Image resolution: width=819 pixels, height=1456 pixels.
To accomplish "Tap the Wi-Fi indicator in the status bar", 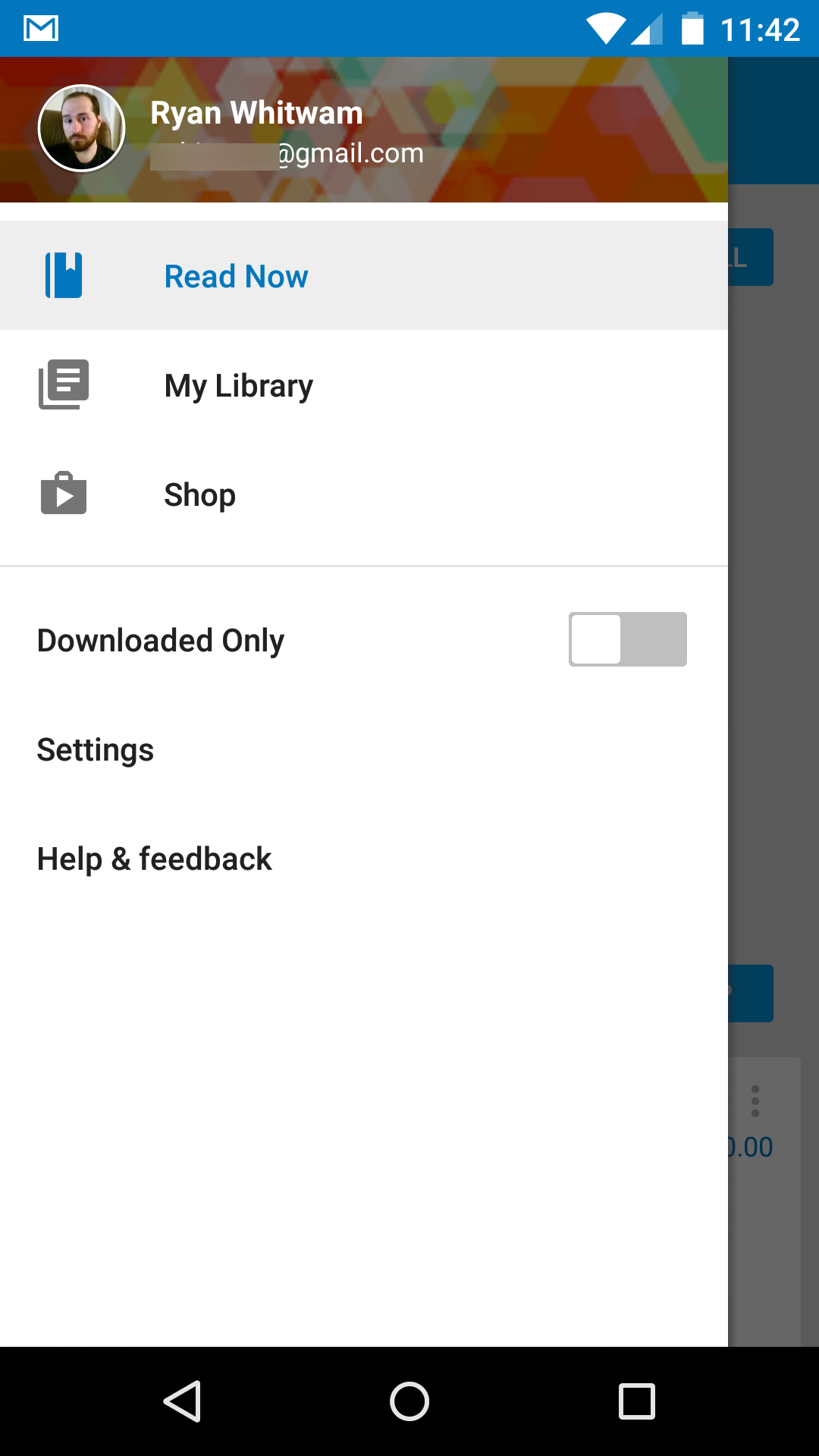I will pos(606,28).
